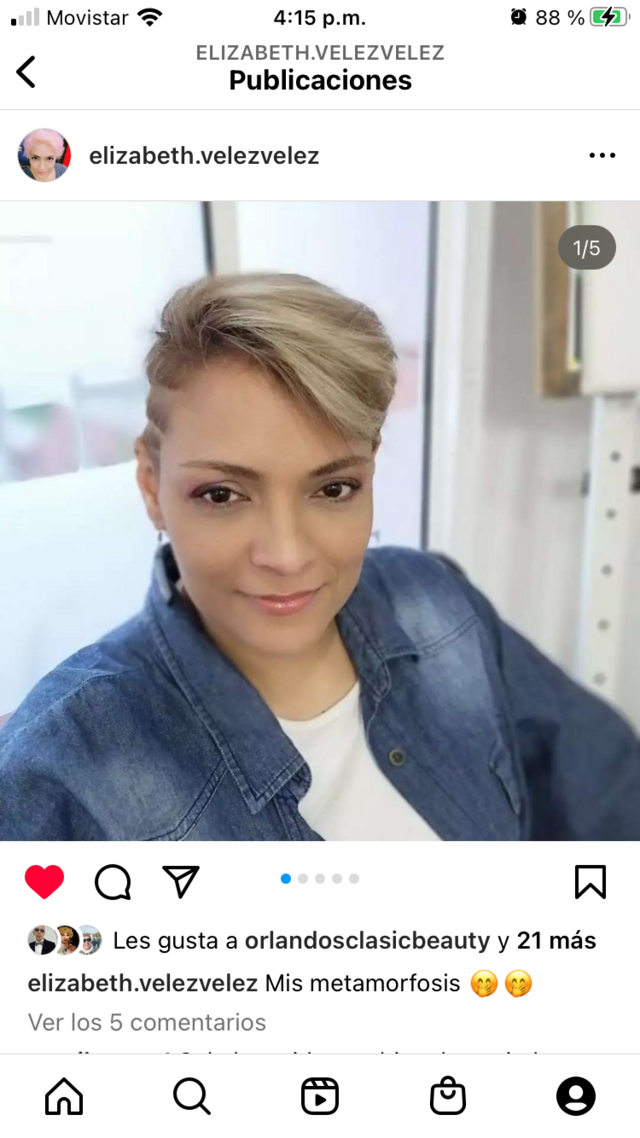Unlike the post with the red heart
This screenshot has width=640, height=1138.
click(x=44, y=882)
